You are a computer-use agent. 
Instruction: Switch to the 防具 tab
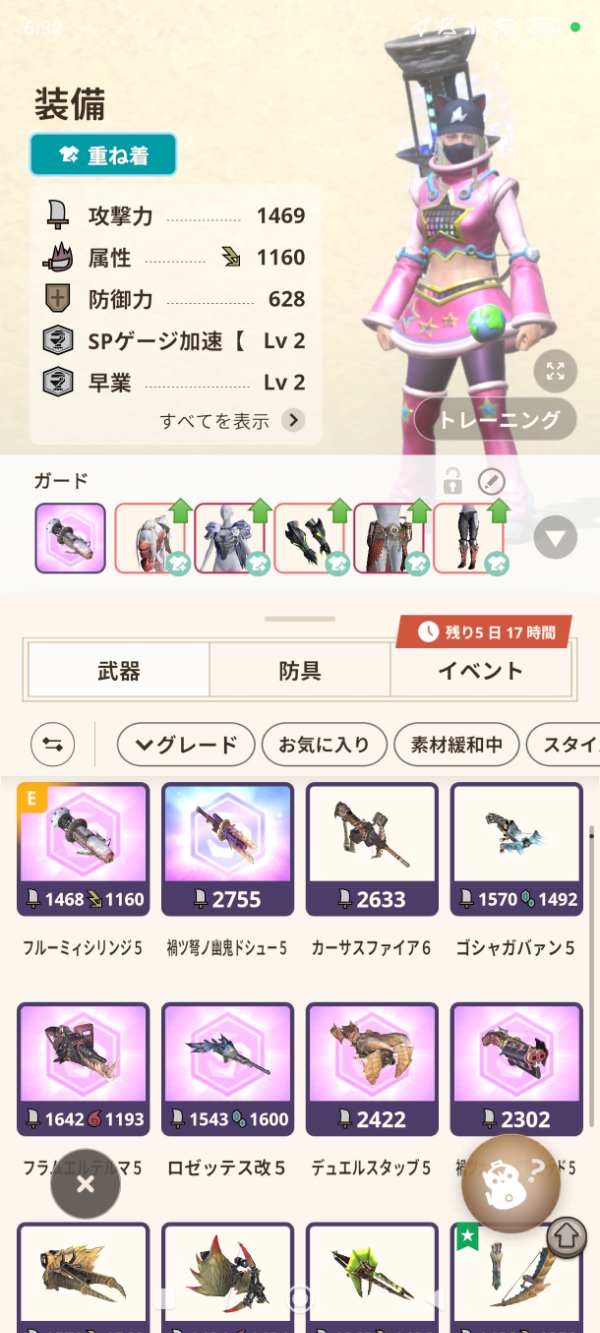click(x=299, y=670)
